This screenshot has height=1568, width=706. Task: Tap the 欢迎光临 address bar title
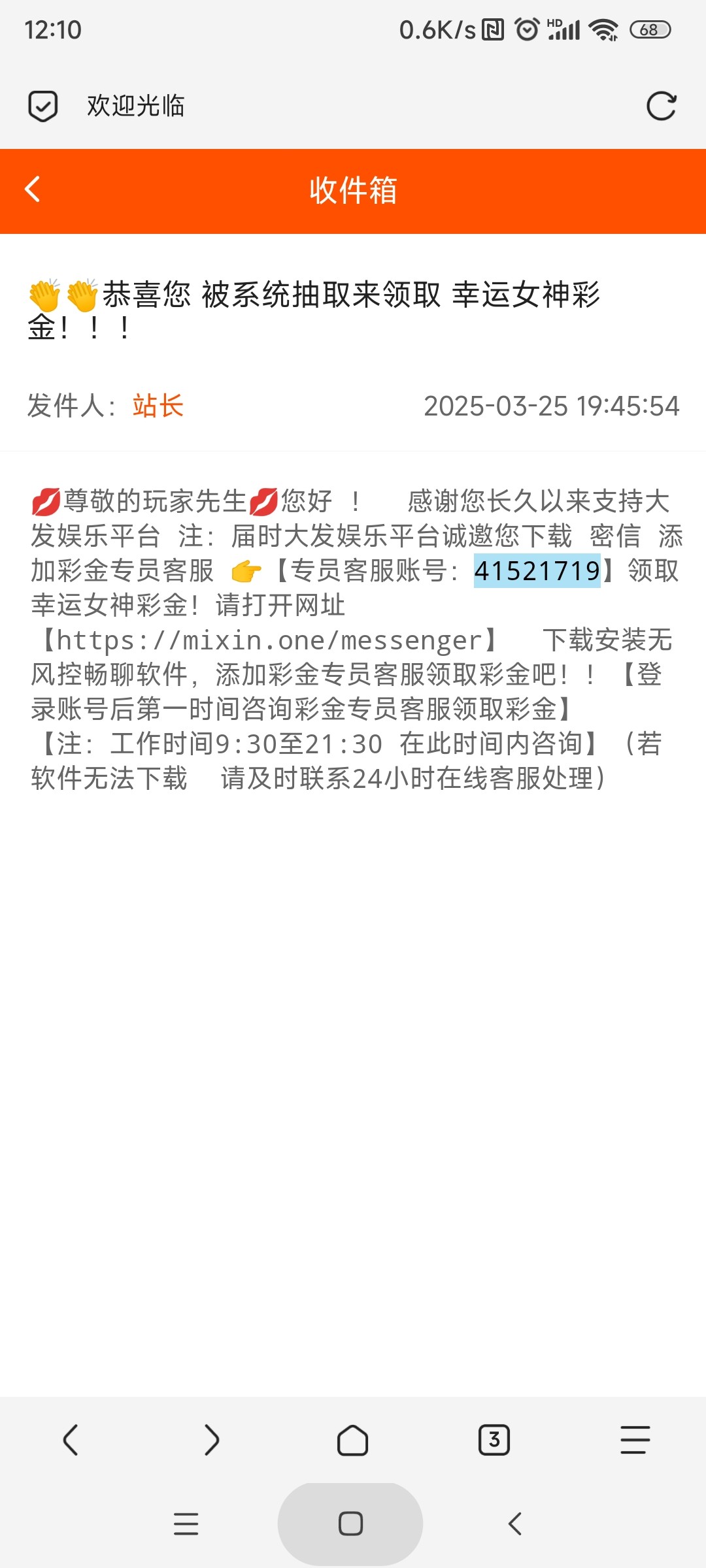[135, 106]
